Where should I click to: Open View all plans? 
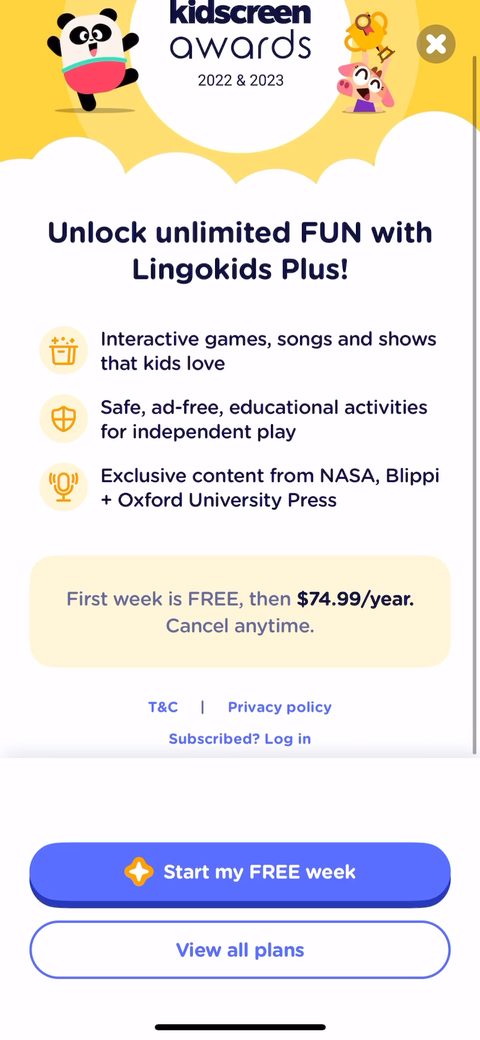(x=240, y=950)
